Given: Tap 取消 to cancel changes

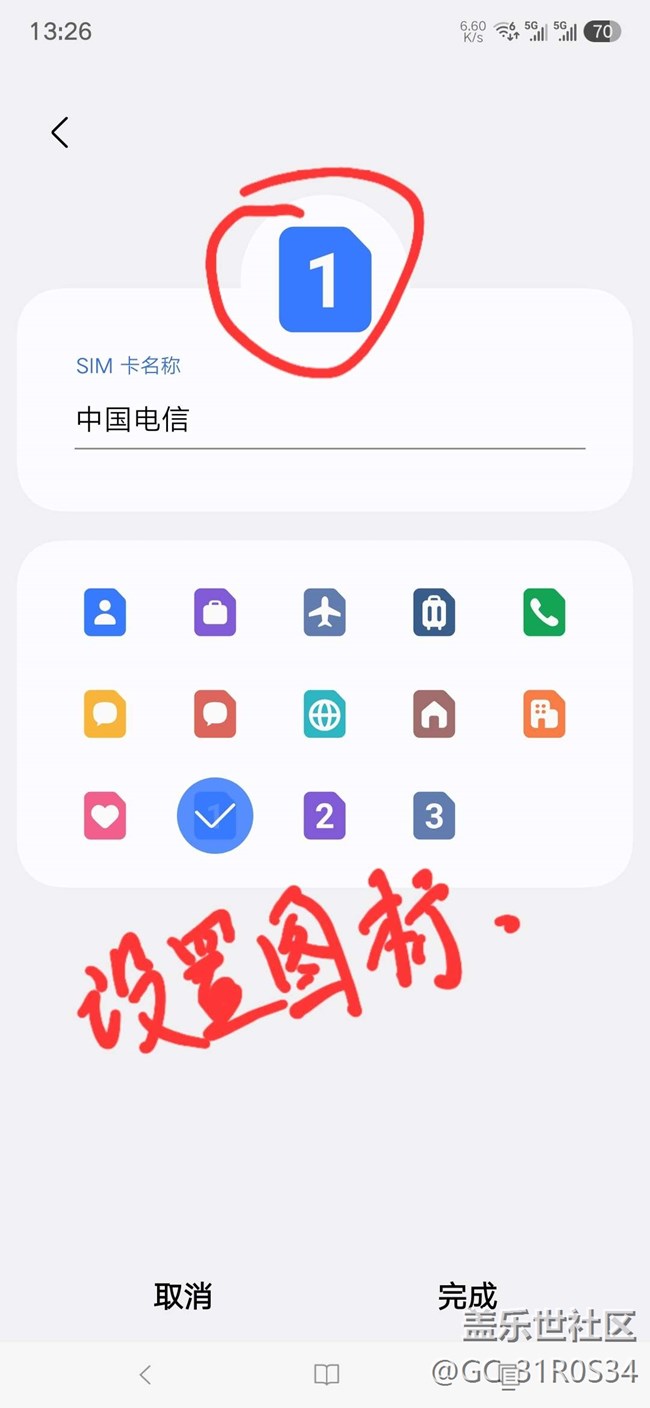Looking at the screenshot, I should pos(183,1296).
